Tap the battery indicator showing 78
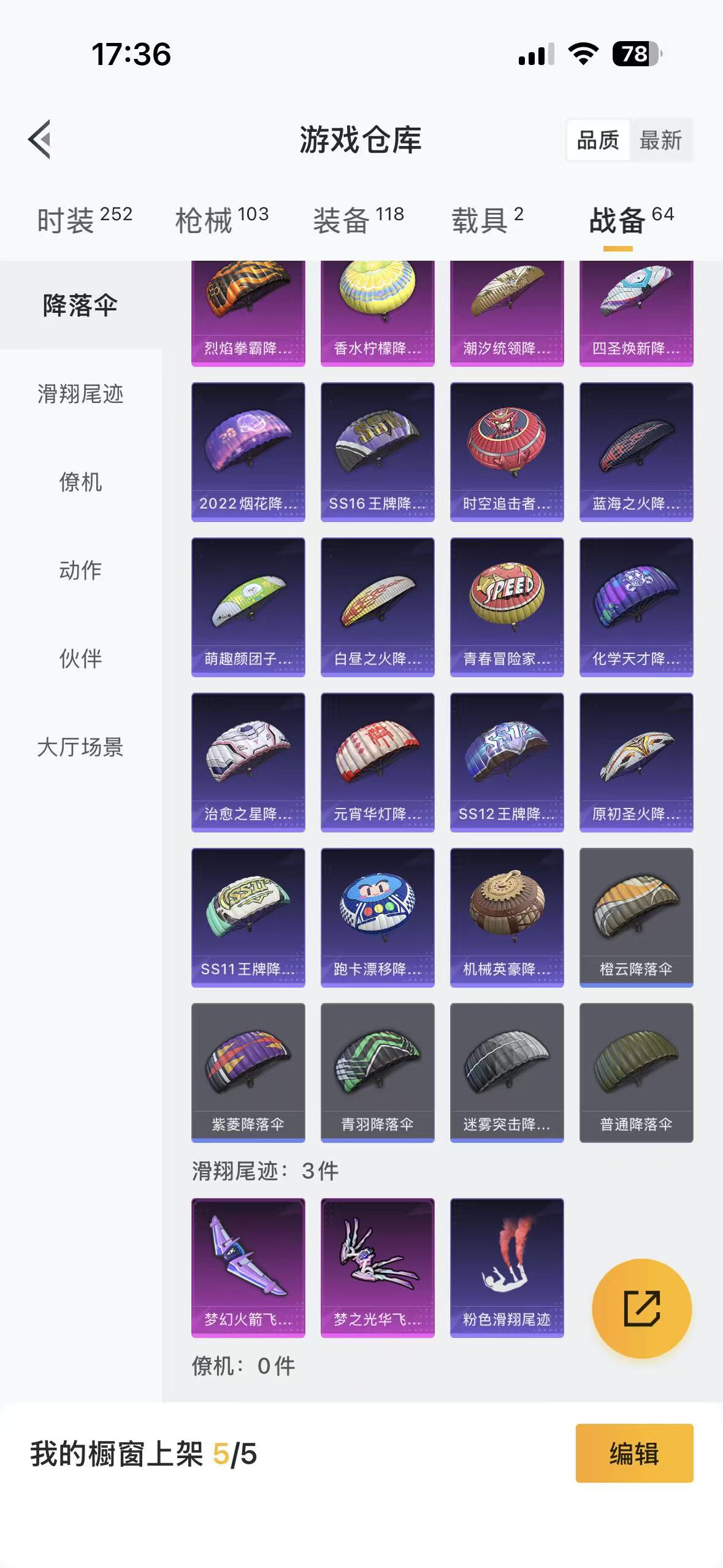 click(634, 55)
